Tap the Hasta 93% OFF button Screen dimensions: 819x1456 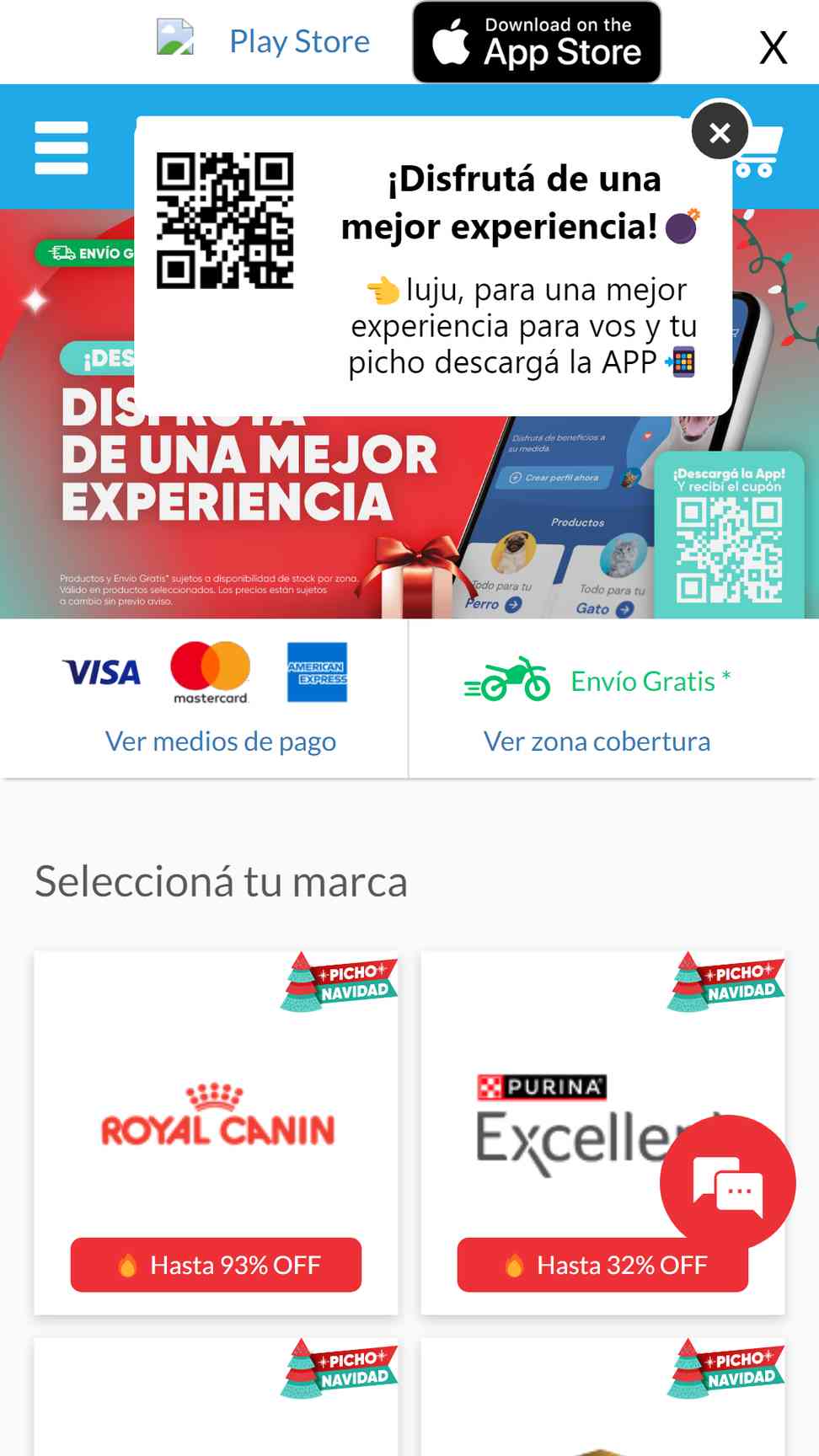[216, 1265]
